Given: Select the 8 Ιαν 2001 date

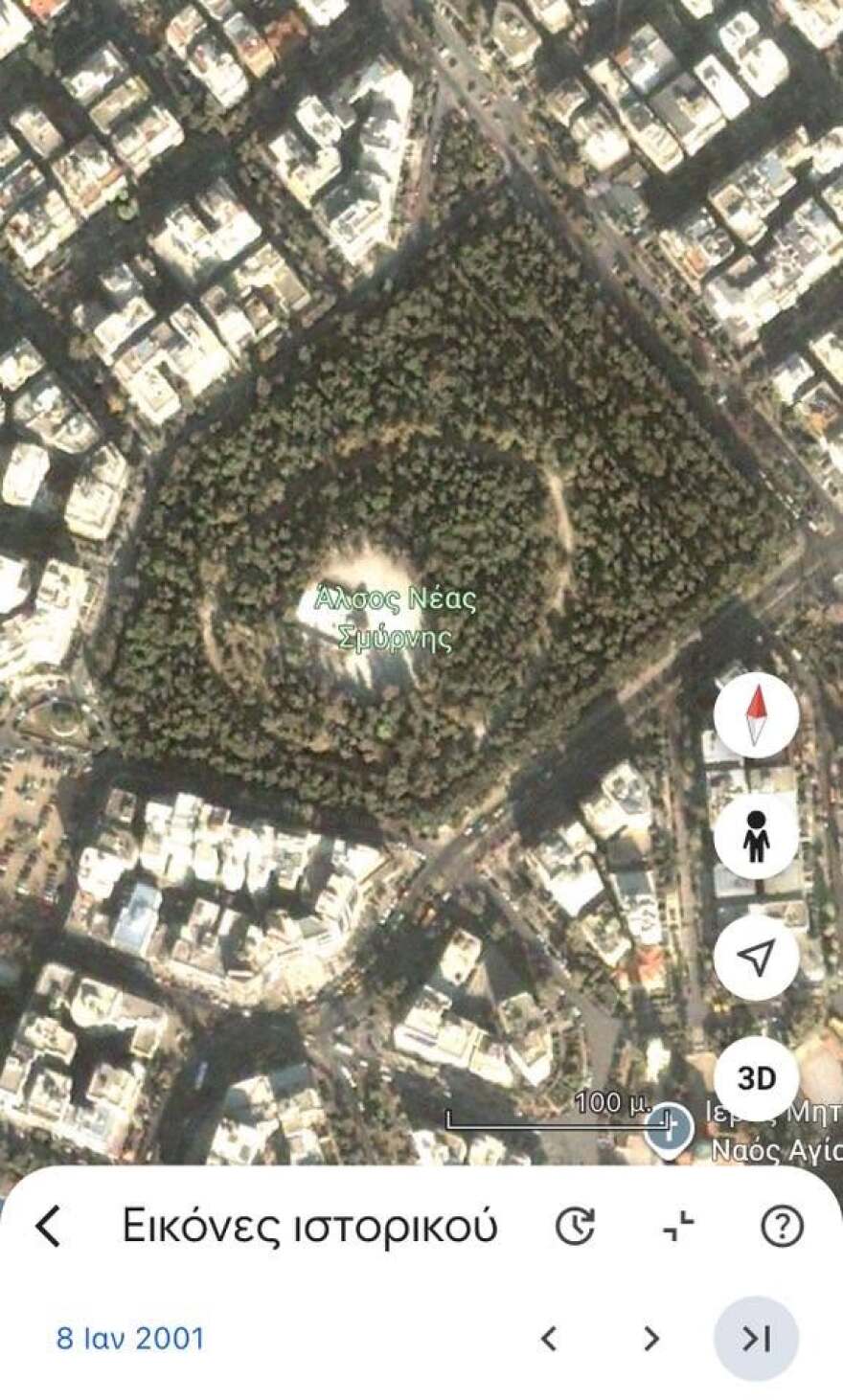Looking at the screenshot, I should tap(130, 1338).
